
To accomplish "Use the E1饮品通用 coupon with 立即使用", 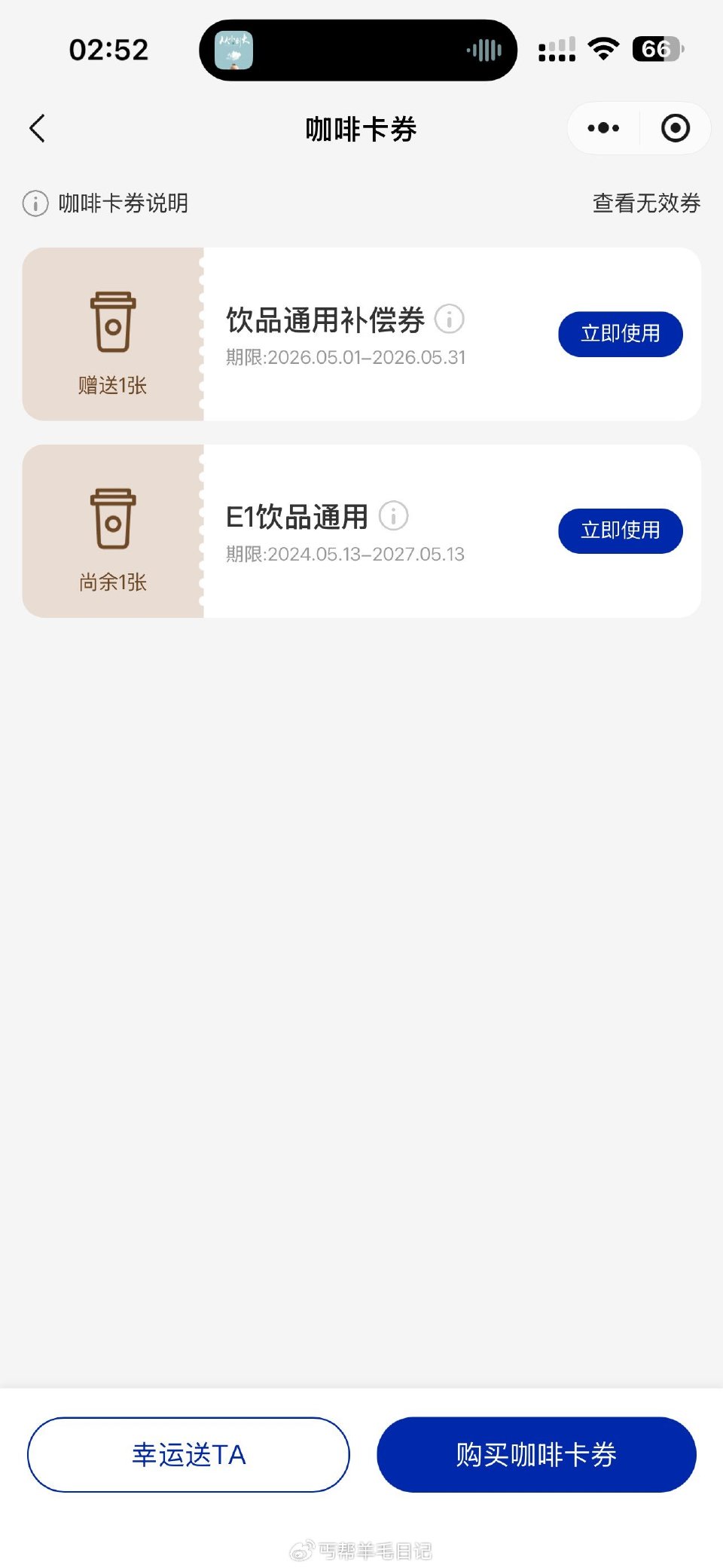I will tap(620, 530).
